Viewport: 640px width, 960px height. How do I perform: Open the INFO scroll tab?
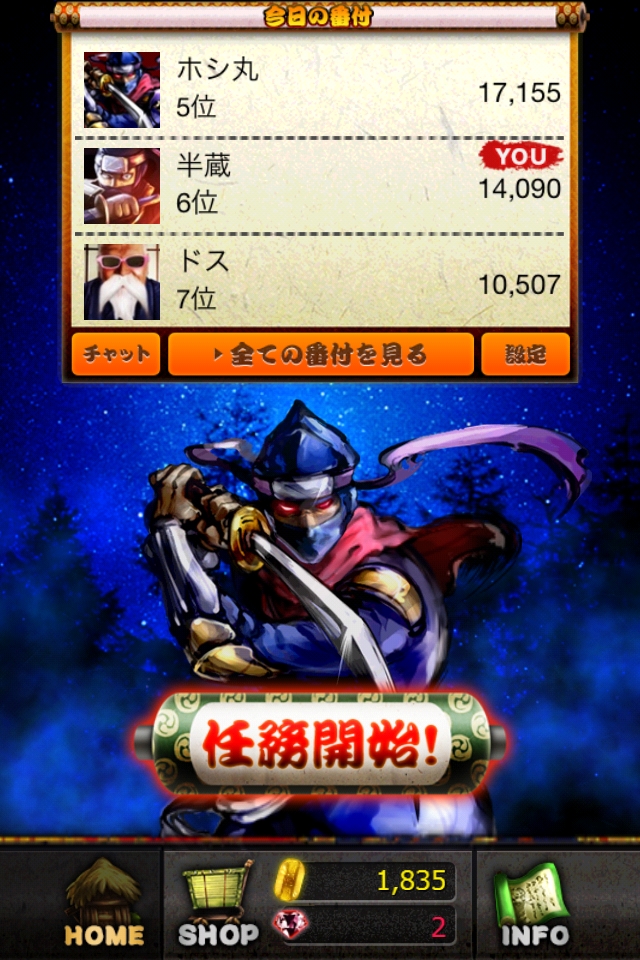pyautogui.click(x=535, y=905)
